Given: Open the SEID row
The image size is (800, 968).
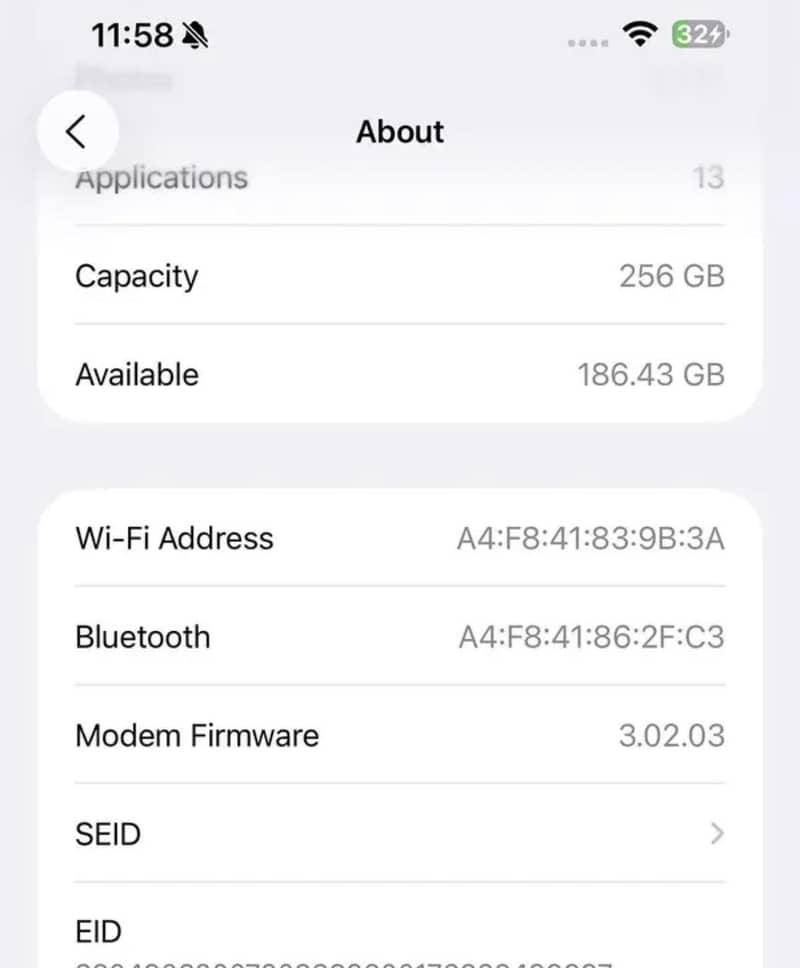Looking at the screenshot, I should (400, 833).
